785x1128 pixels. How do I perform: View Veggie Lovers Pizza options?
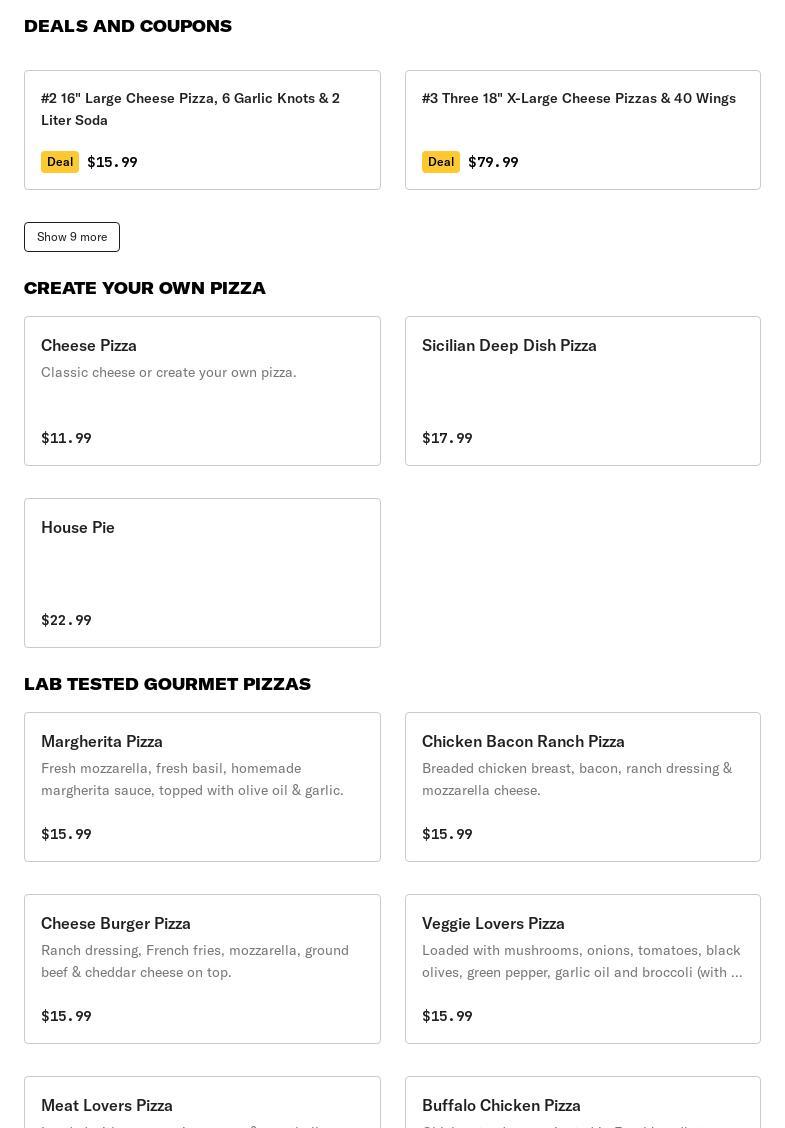coord(582,969)
